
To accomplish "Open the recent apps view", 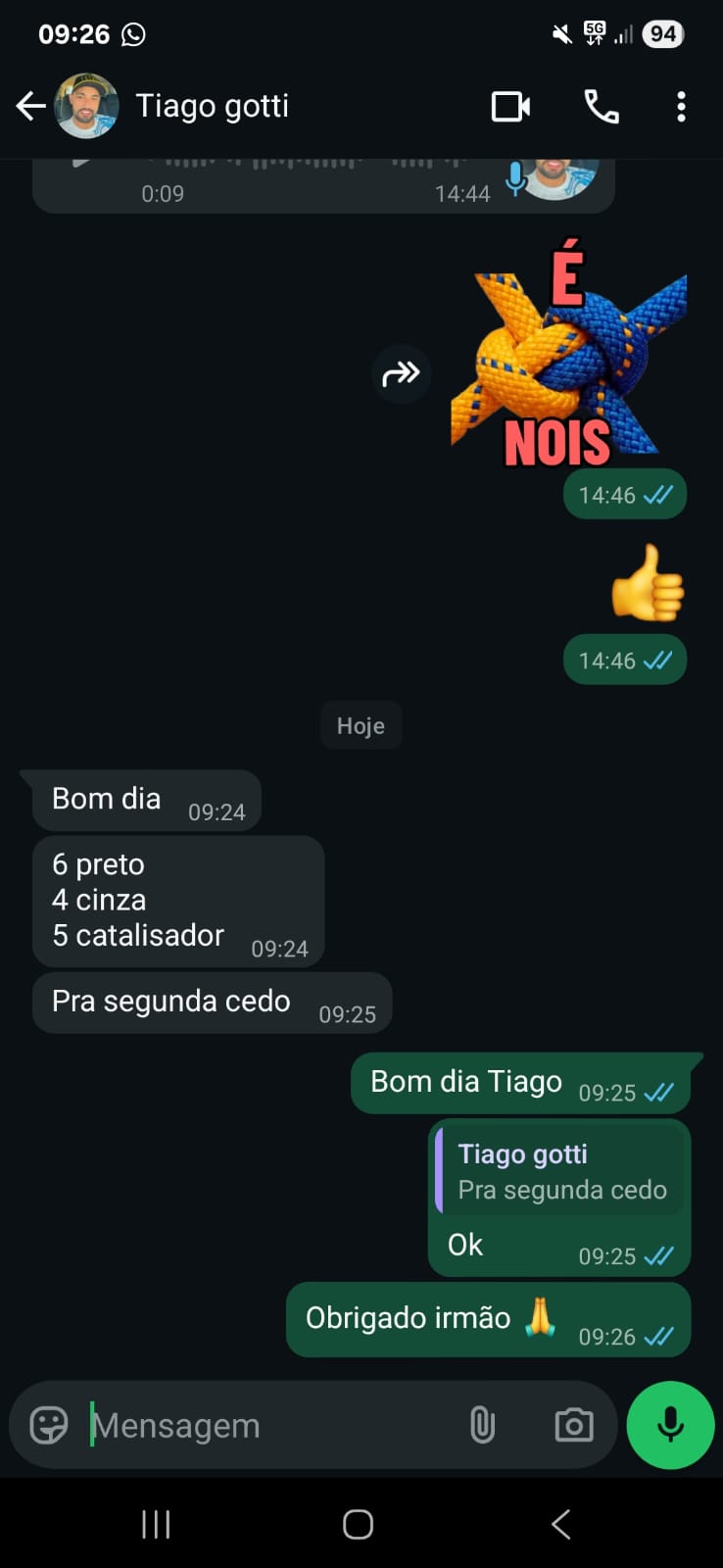I will pos(156,1524).
